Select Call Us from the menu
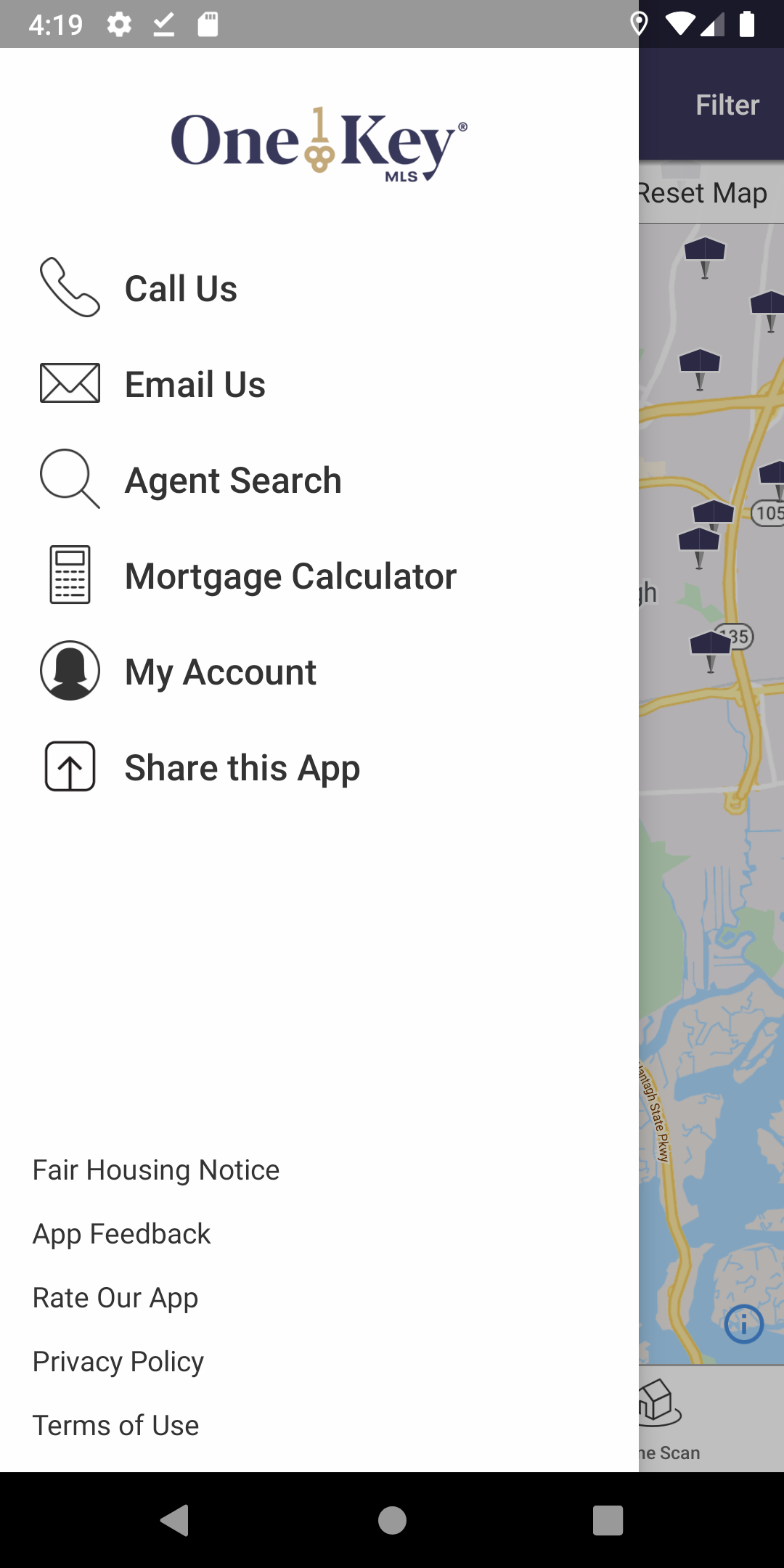This screenshot has width=784, height=1568. [319, 288]
